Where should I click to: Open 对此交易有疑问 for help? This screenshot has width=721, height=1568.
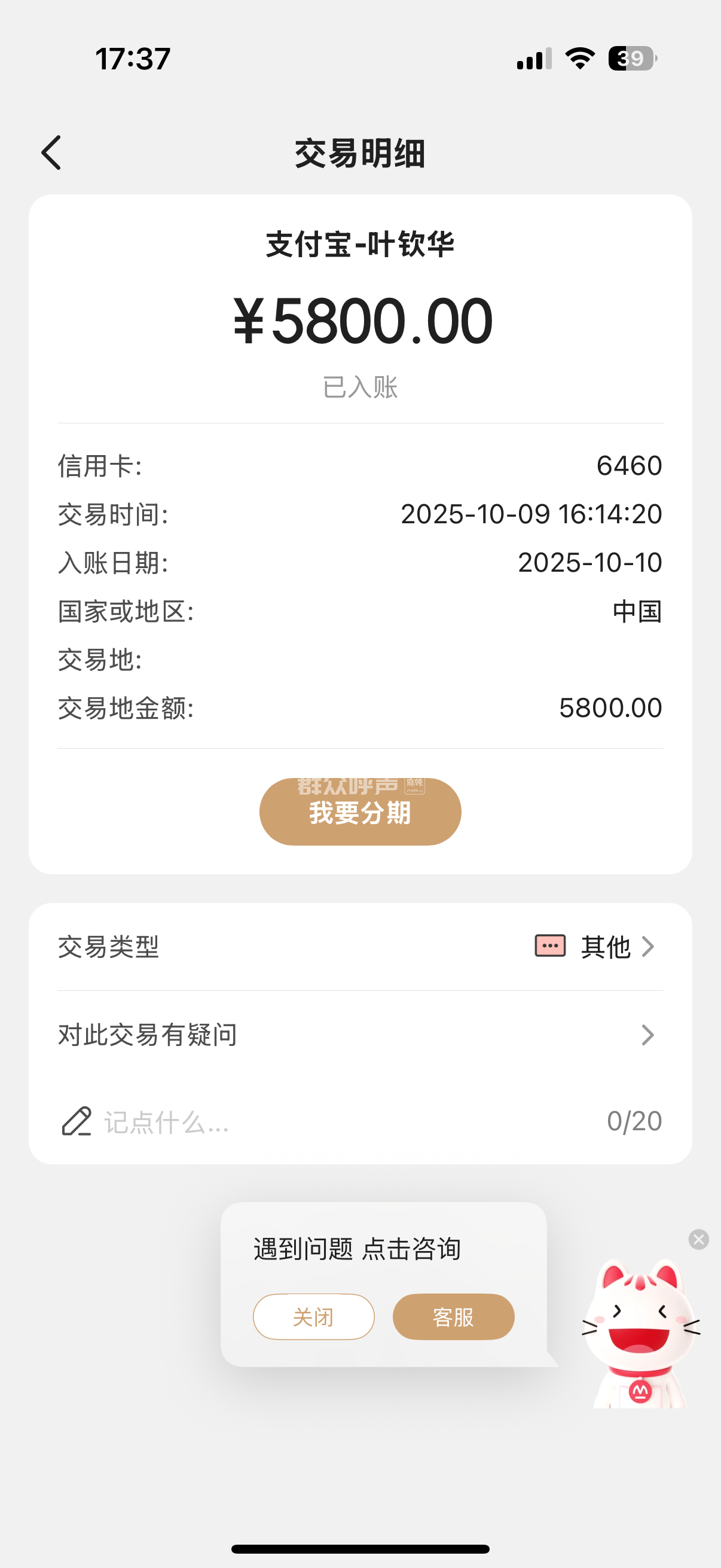coord(360,1035)
